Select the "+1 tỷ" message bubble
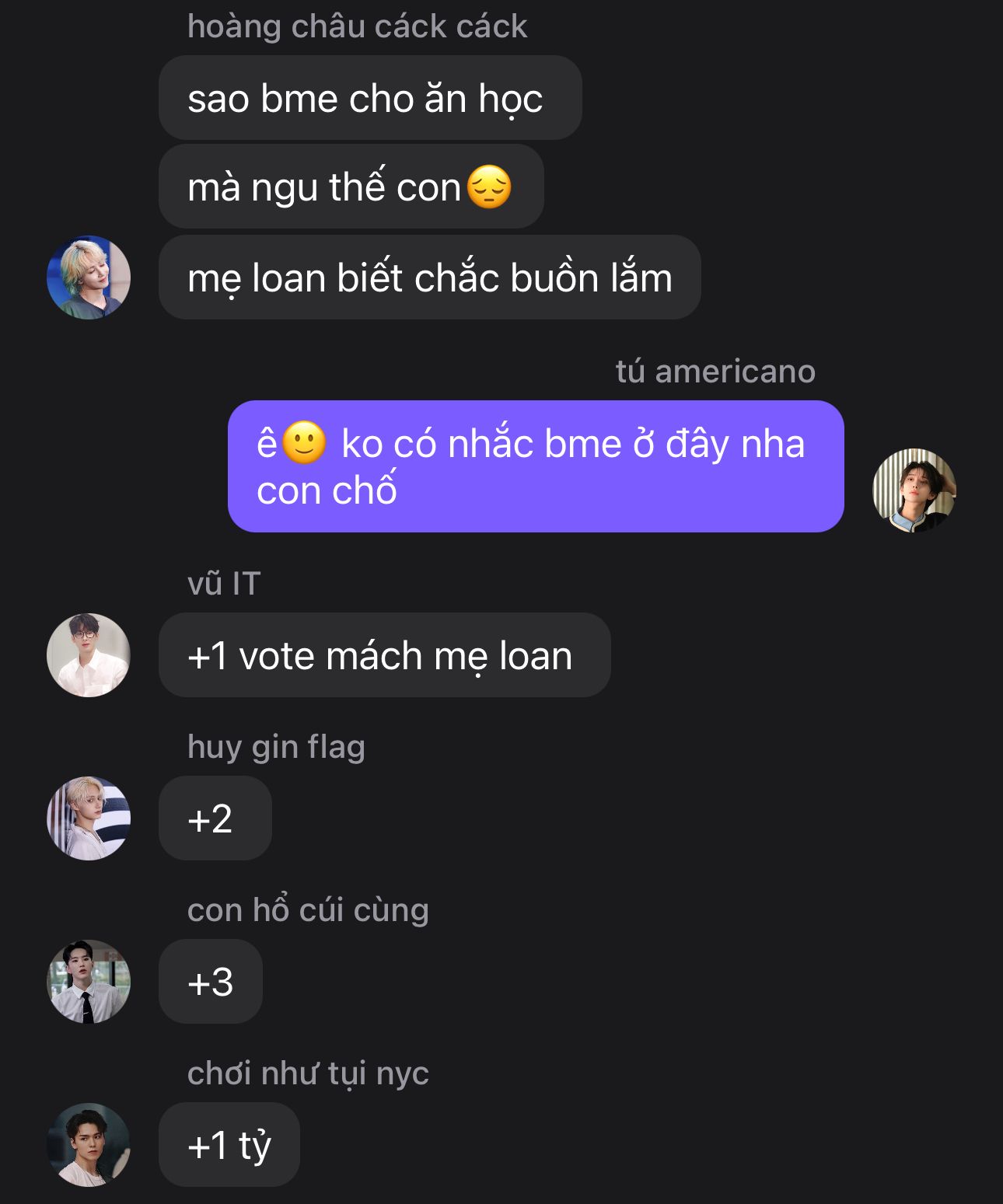1003x1204 pixels. pos(229,1145)
